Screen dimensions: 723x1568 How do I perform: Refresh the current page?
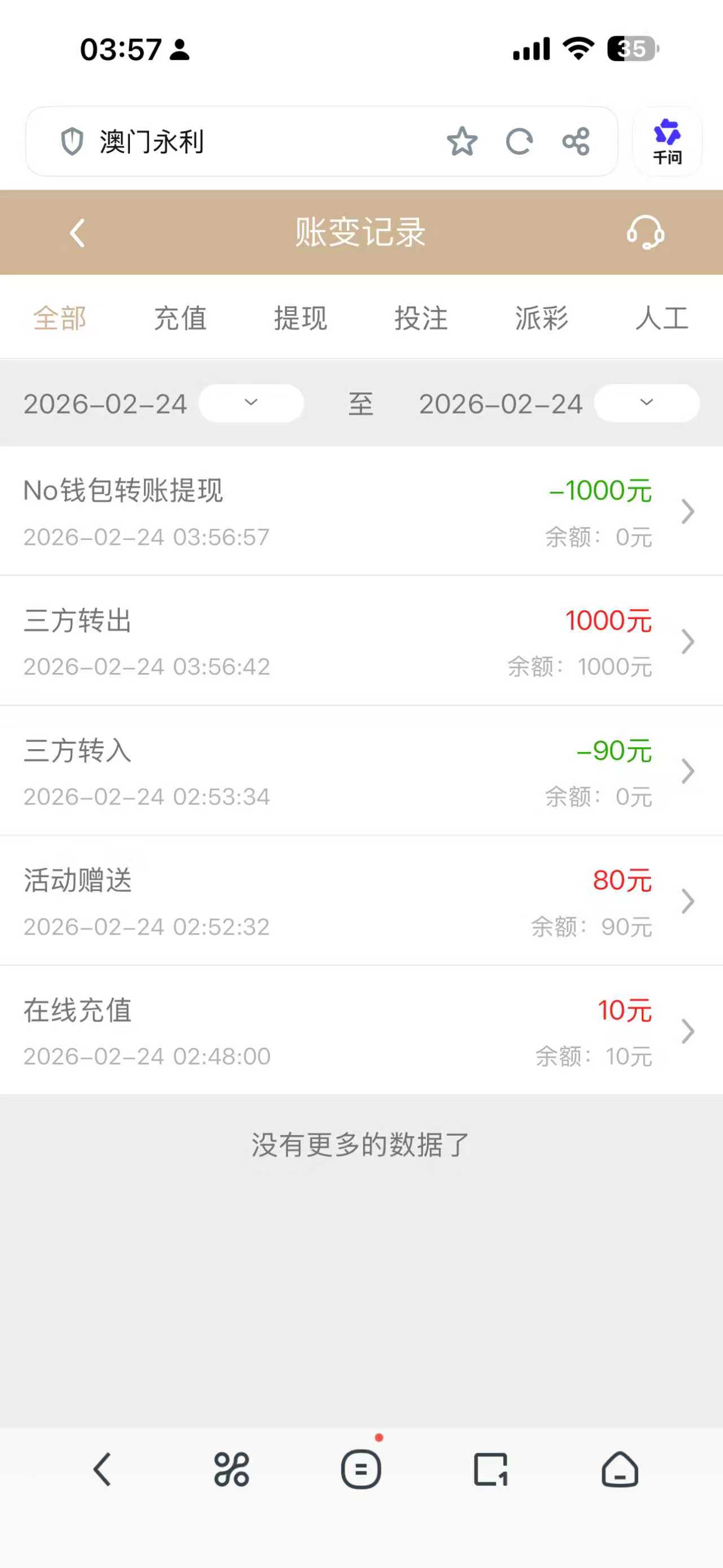[519, 142]
